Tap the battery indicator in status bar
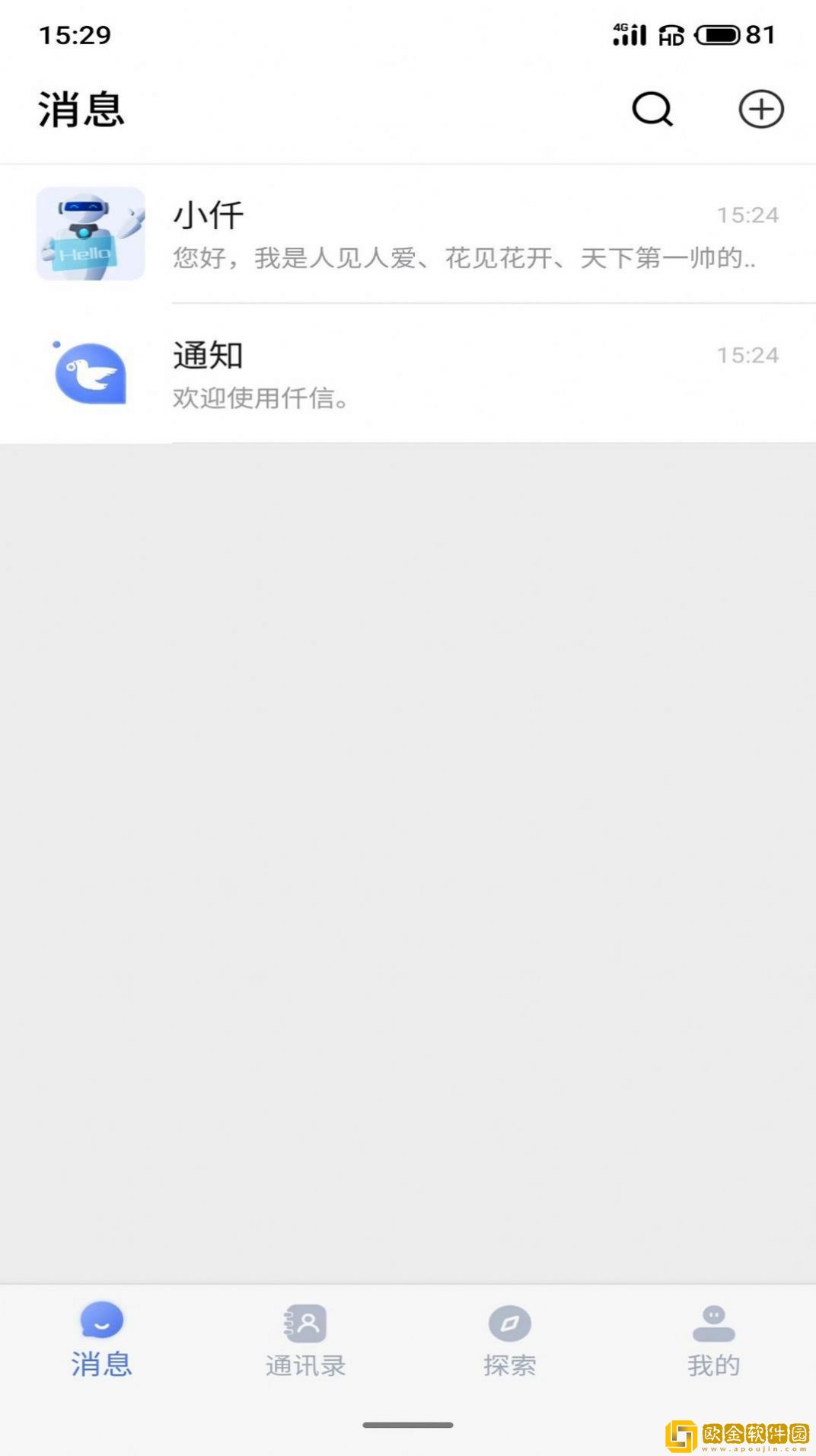Screen dimensions: 816x1456 [x=719, y=34]
